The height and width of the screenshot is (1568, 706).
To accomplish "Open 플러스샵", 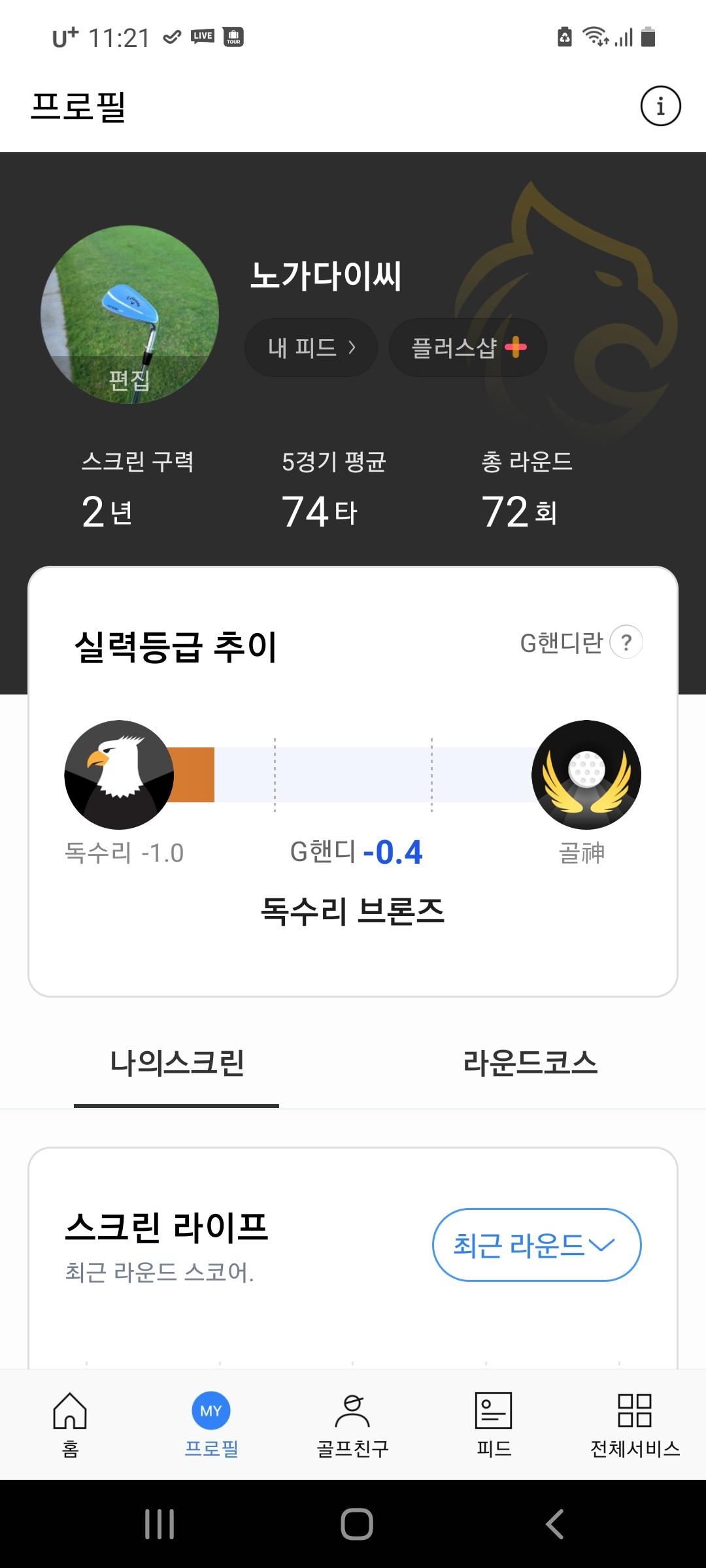I will (468, 348).
